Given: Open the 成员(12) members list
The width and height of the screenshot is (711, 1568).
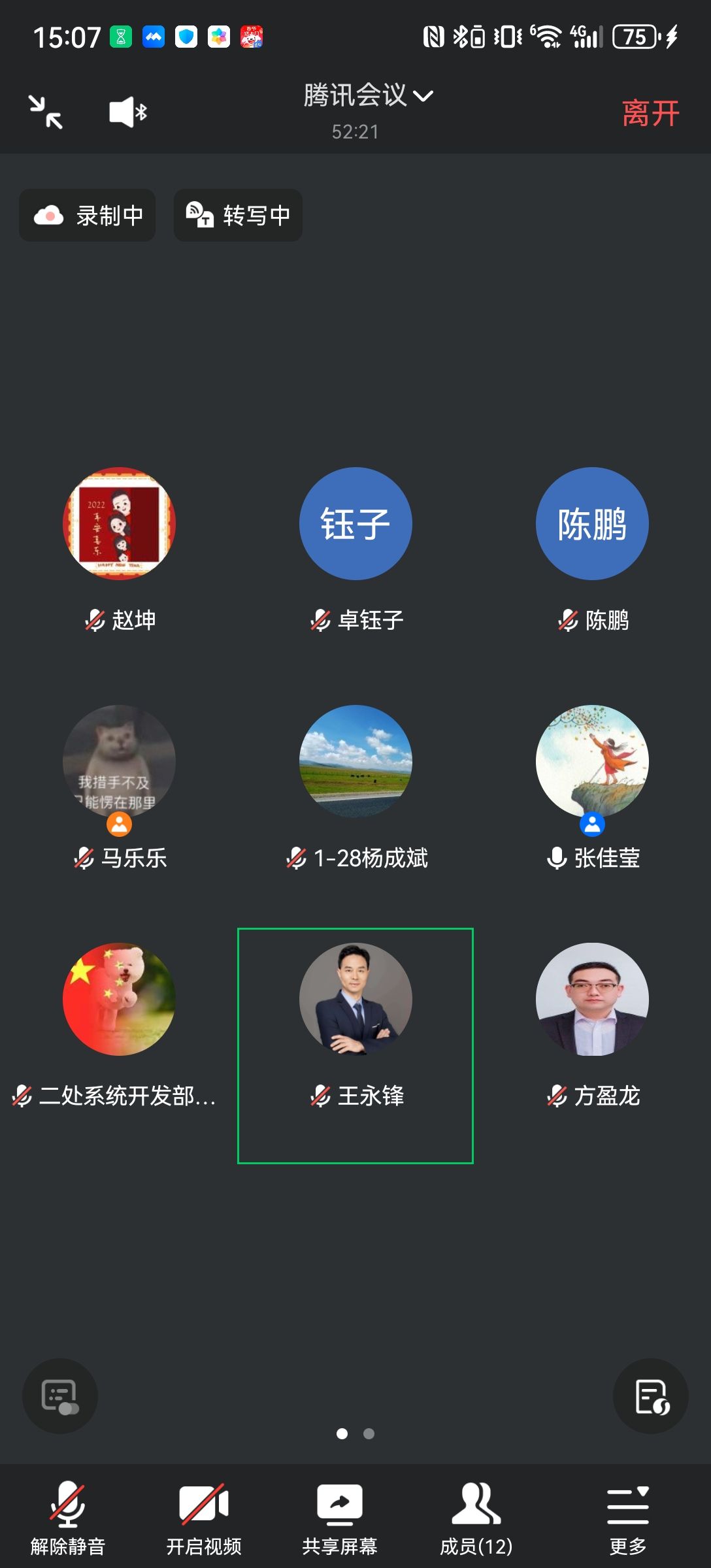Looking at the screenshot, I should (x=476, y=1518).
